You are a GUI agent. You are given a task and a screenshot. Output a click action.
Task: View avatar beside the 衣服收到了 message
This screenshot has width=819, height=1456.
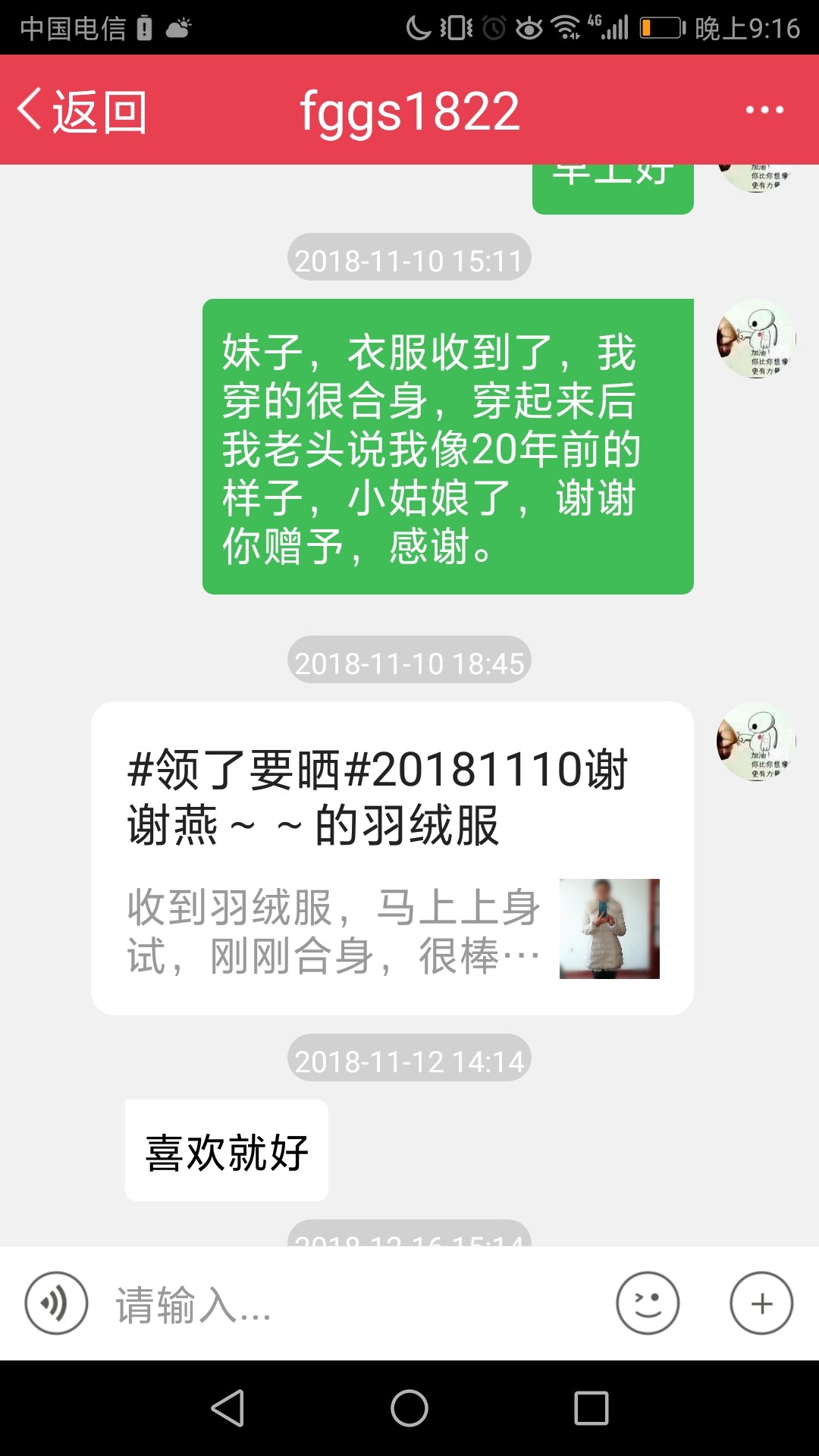point(756,339)
